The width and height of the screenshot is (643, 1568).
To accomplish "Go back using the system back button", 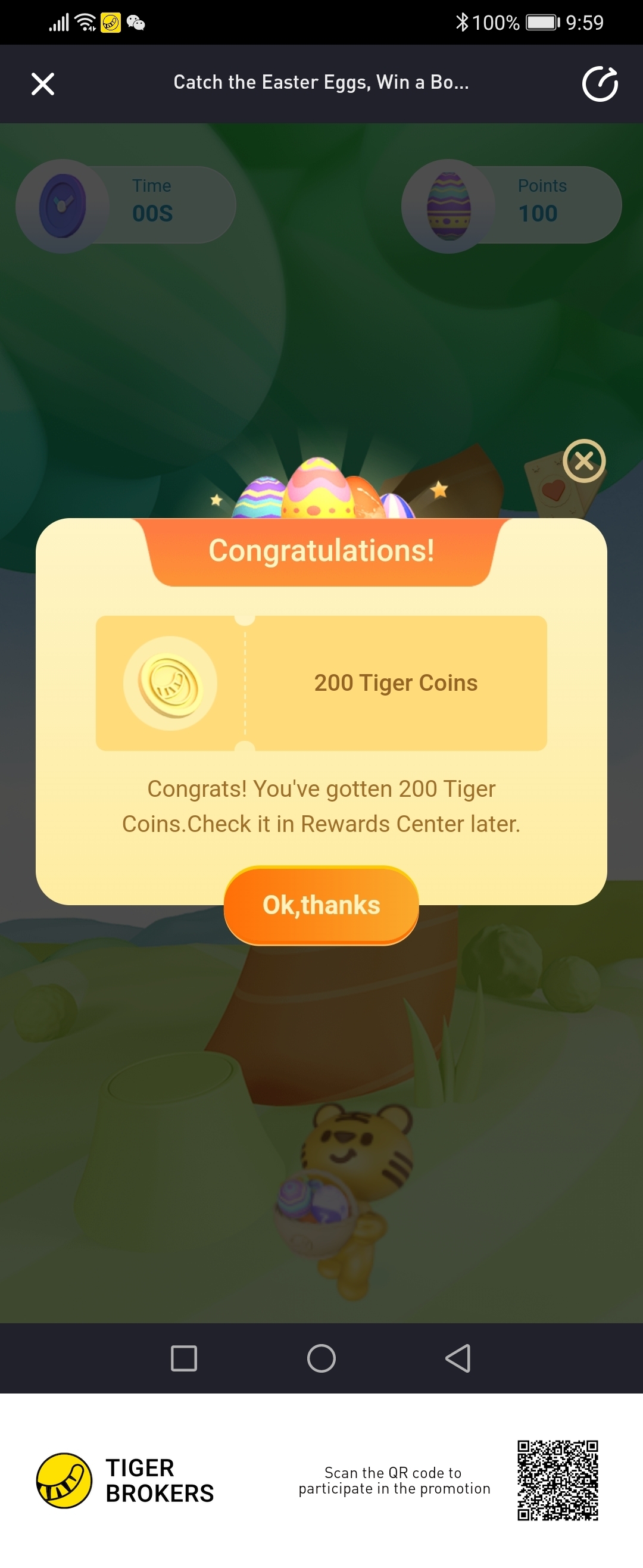I will 458,1358.
